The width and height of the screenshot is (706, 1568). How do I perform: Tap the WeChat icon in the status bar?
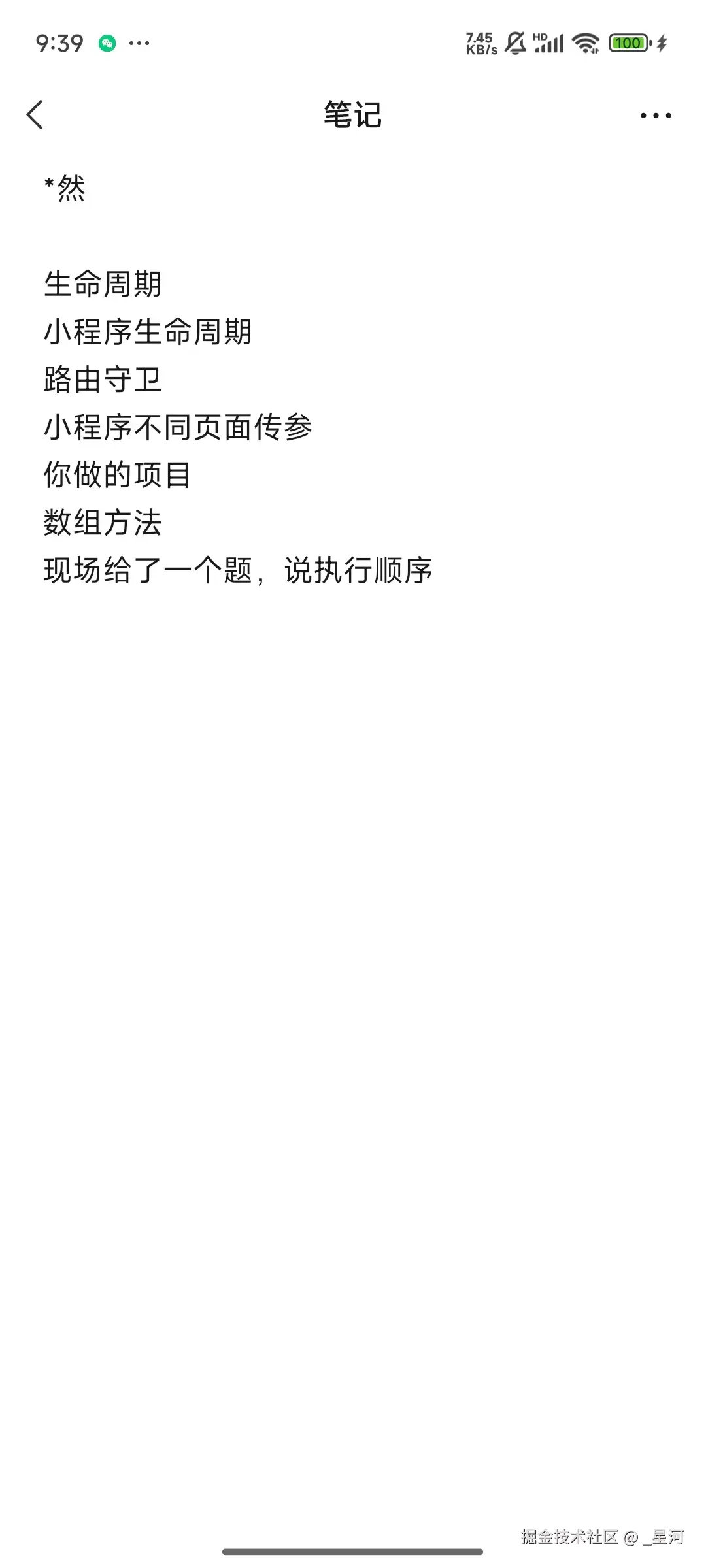[107, 43]
